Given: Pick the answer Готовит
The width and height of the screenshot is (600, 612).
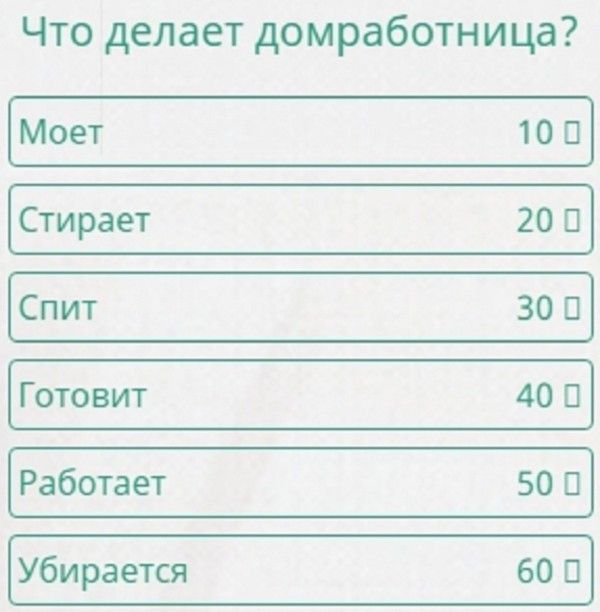Looking at the screenshot, I should (300, 395).
